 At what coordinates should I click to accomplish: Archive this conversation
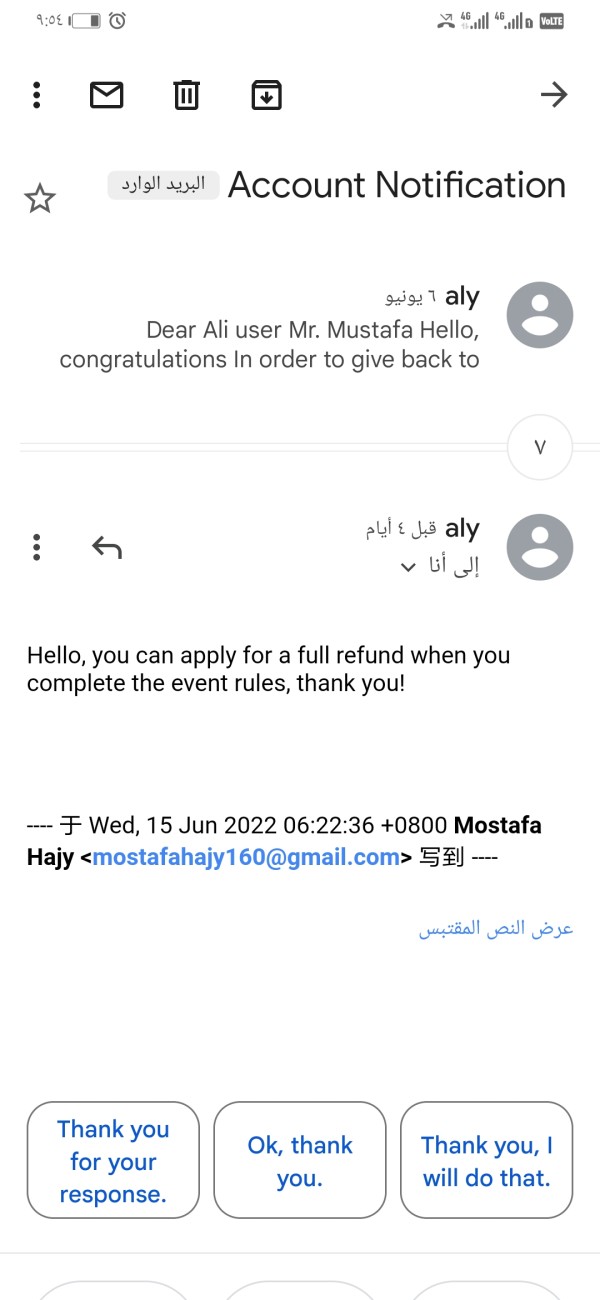tap(266, 95)
